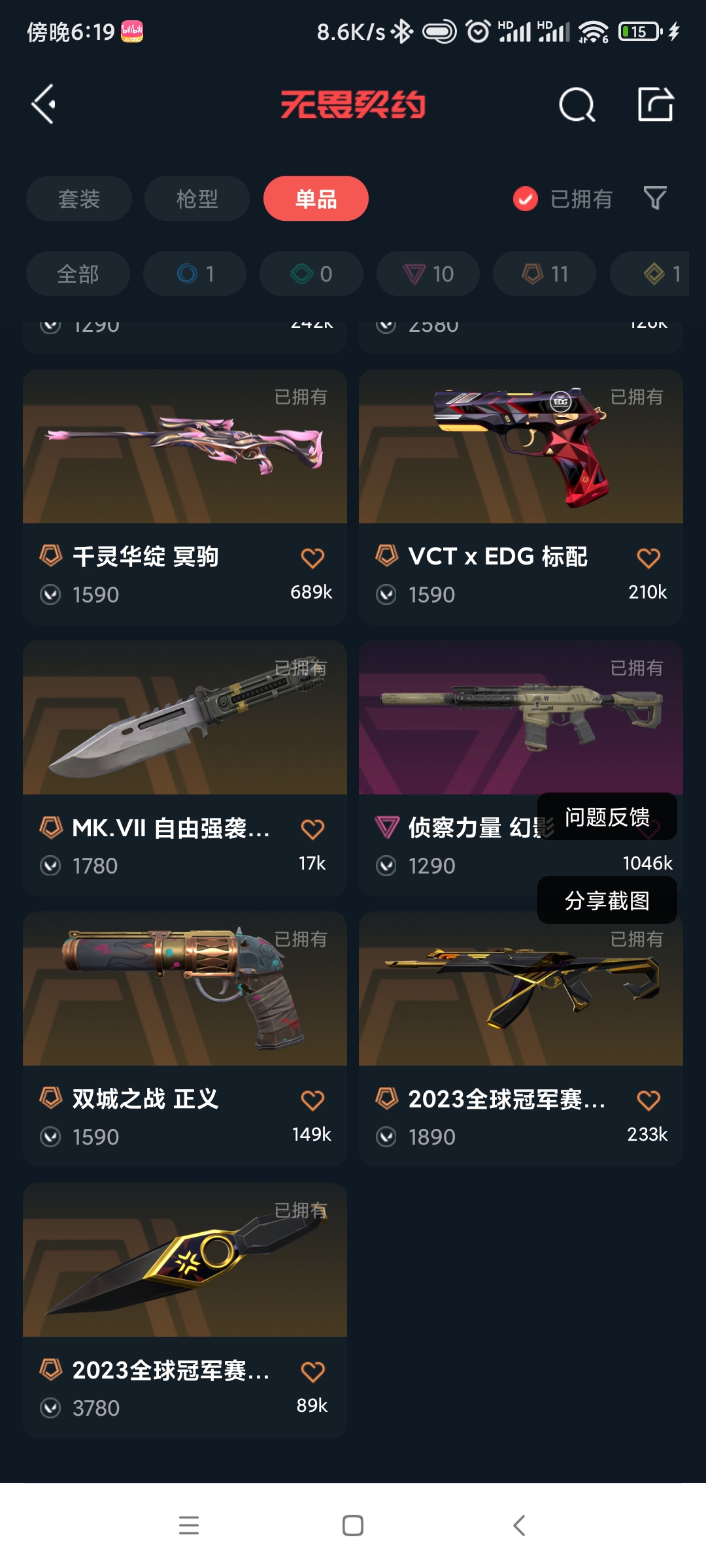Screen dimensions: 706x1568
Task: Filter by the tier chip showing 10
Action: coord(428,274)
